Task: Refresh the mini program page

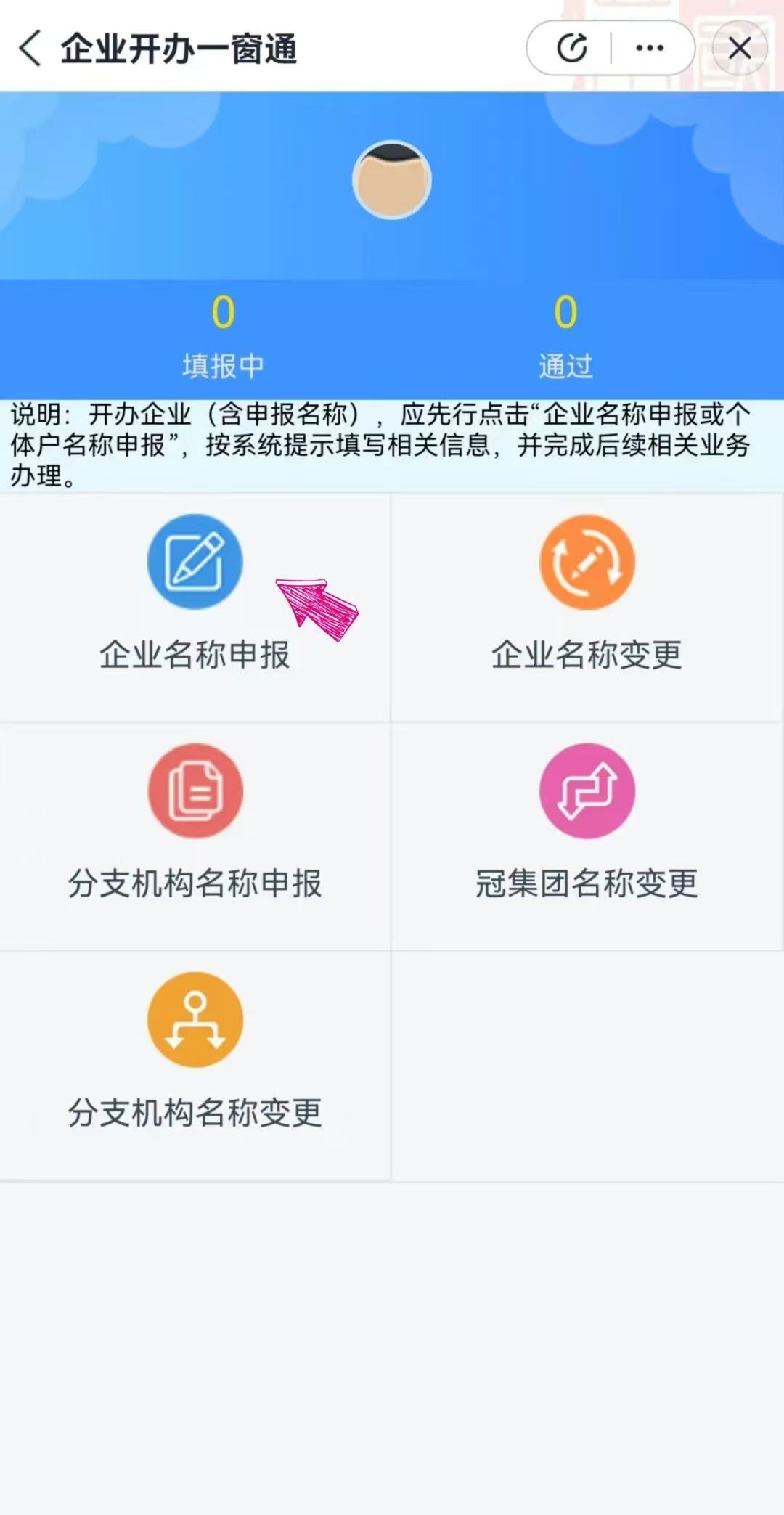Action: (x=571, y=49)
